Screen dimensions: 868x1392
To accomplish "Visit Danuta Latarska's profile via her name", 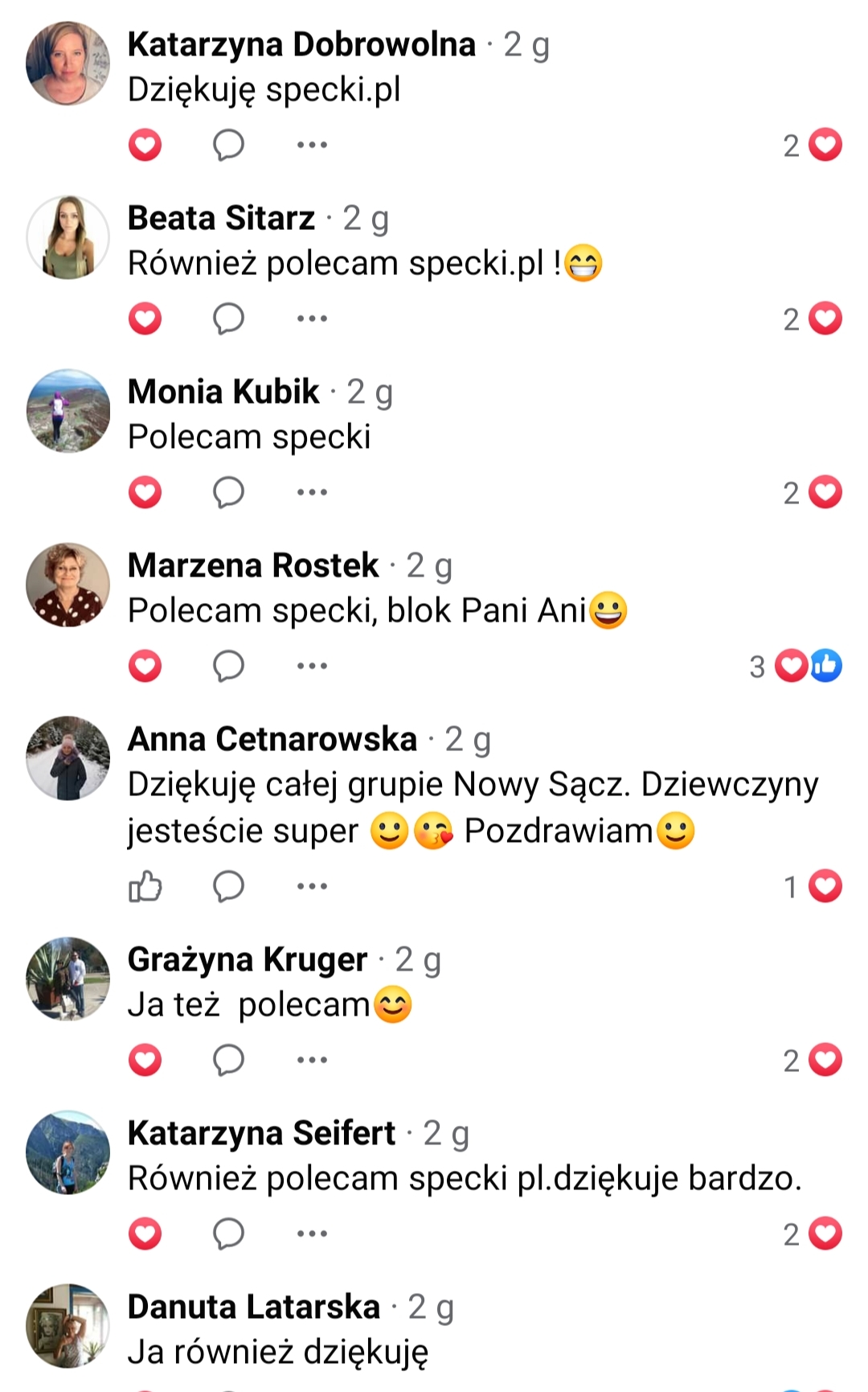I will [254, 1307].
